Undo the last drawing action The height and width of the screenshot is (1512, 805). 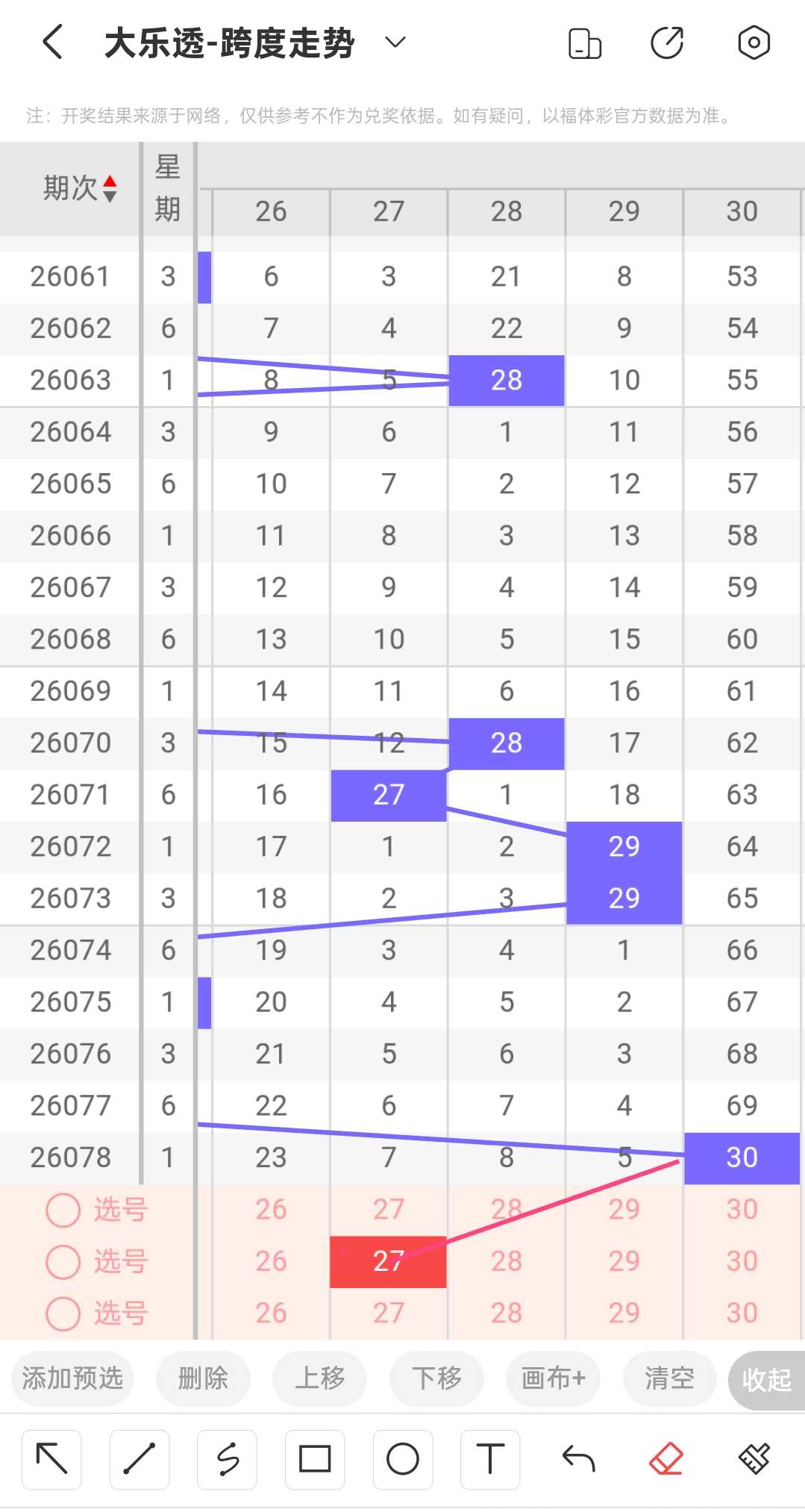(578, 1459)
